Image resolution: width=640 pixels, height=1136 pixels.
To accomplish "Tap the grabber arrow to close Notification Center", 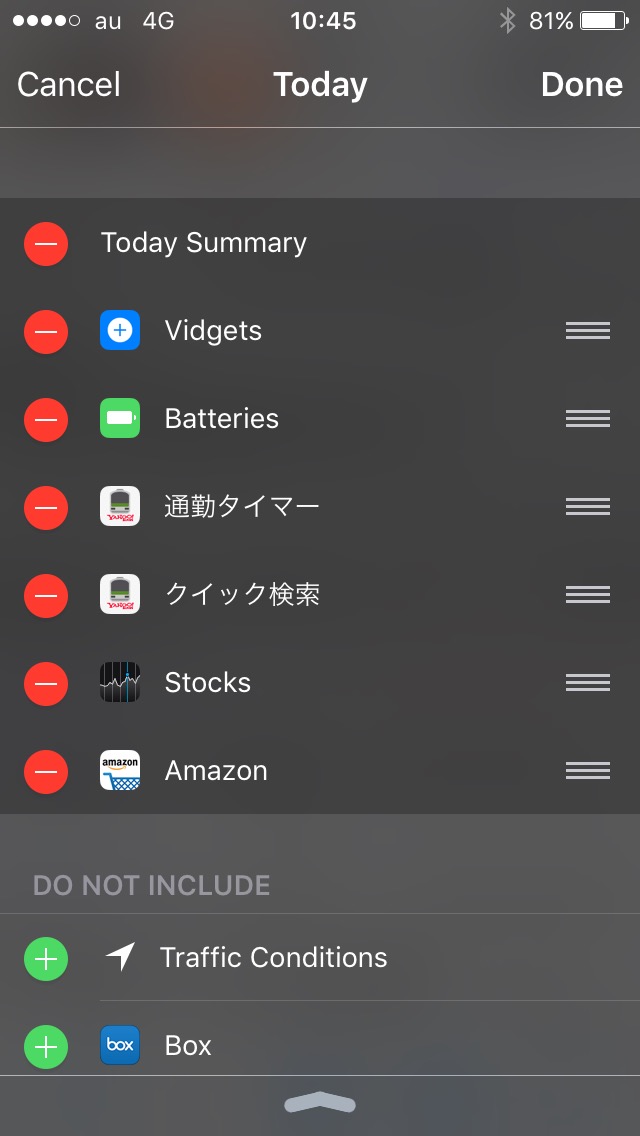I will 320,1104.
